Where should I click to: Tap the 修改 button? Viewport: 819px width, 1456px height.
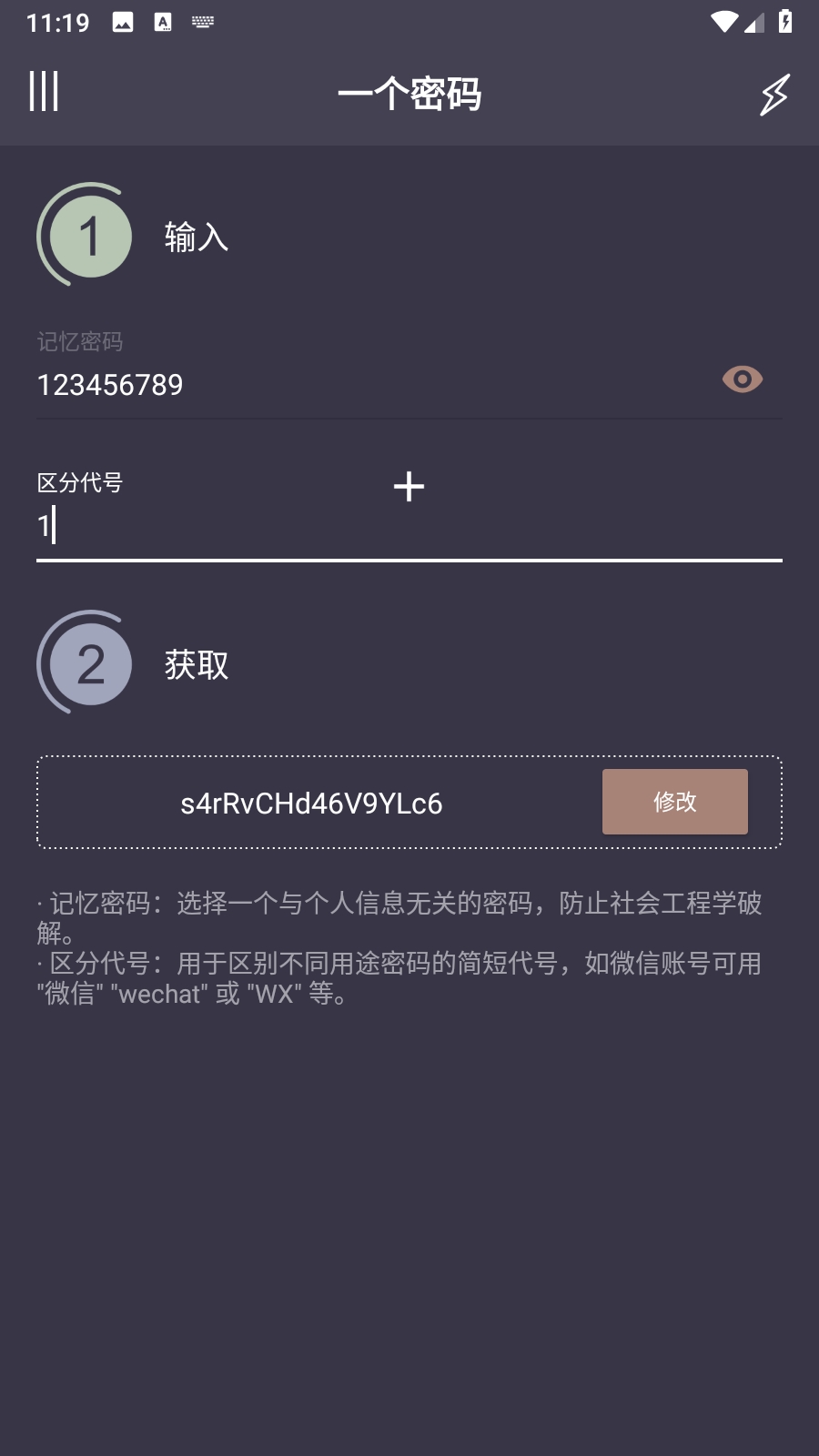pos(675,802)
